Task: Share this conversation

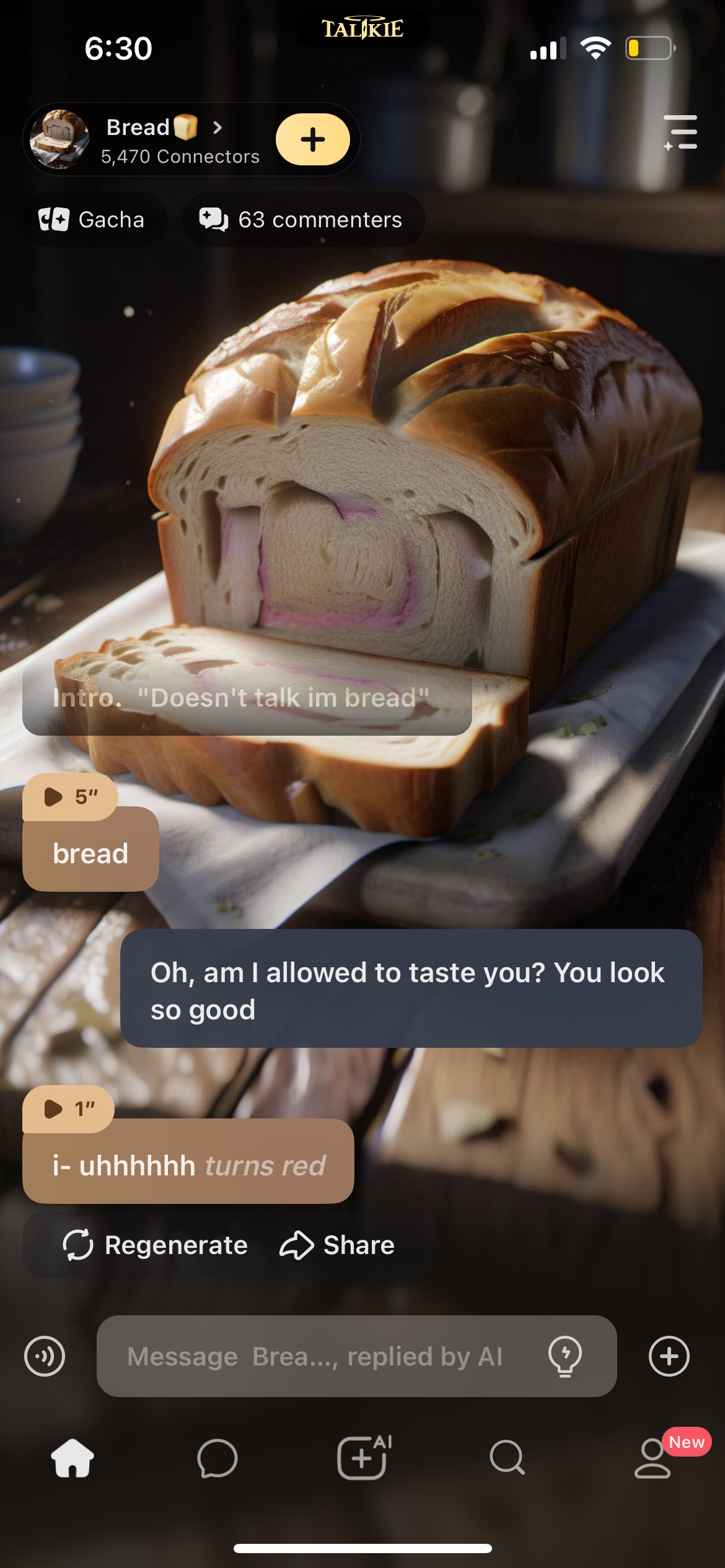Action: [337, 1245]
